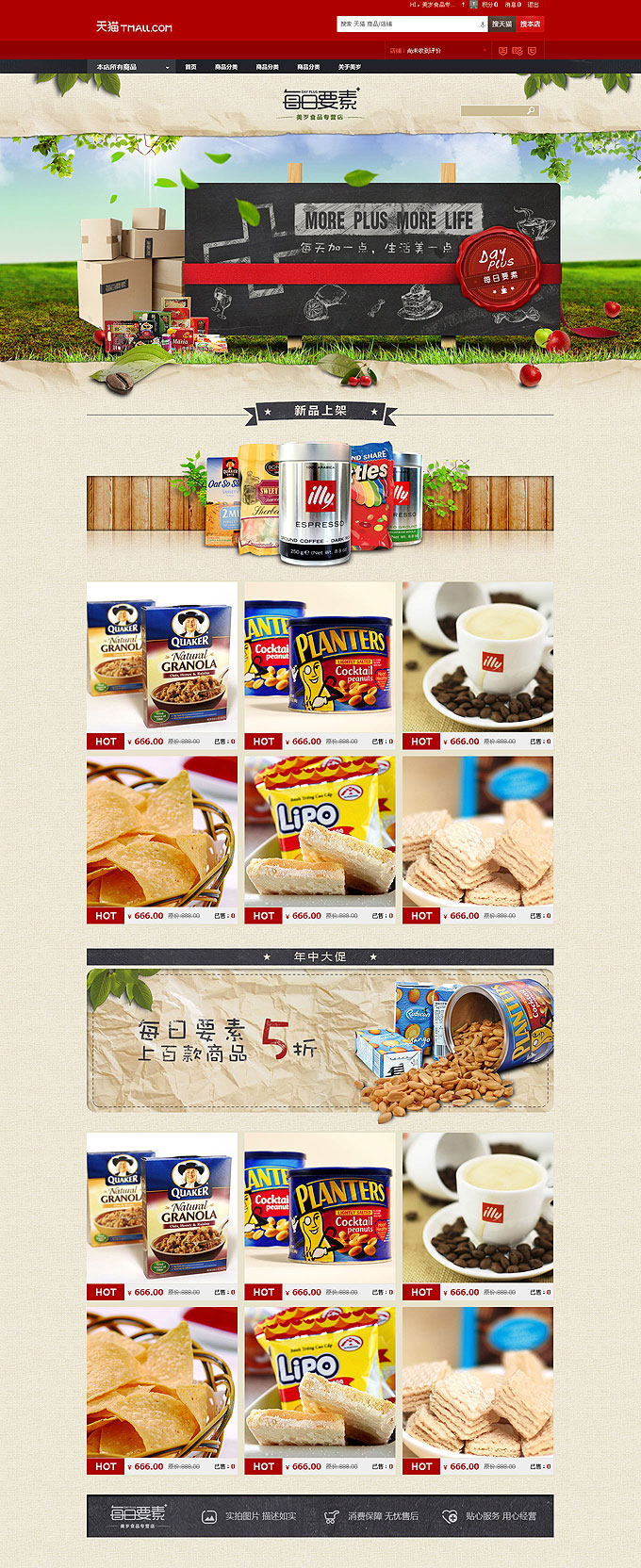Tap the Tmall search input field
This screenshot has height=1568, width=641.
click(407, 24)
